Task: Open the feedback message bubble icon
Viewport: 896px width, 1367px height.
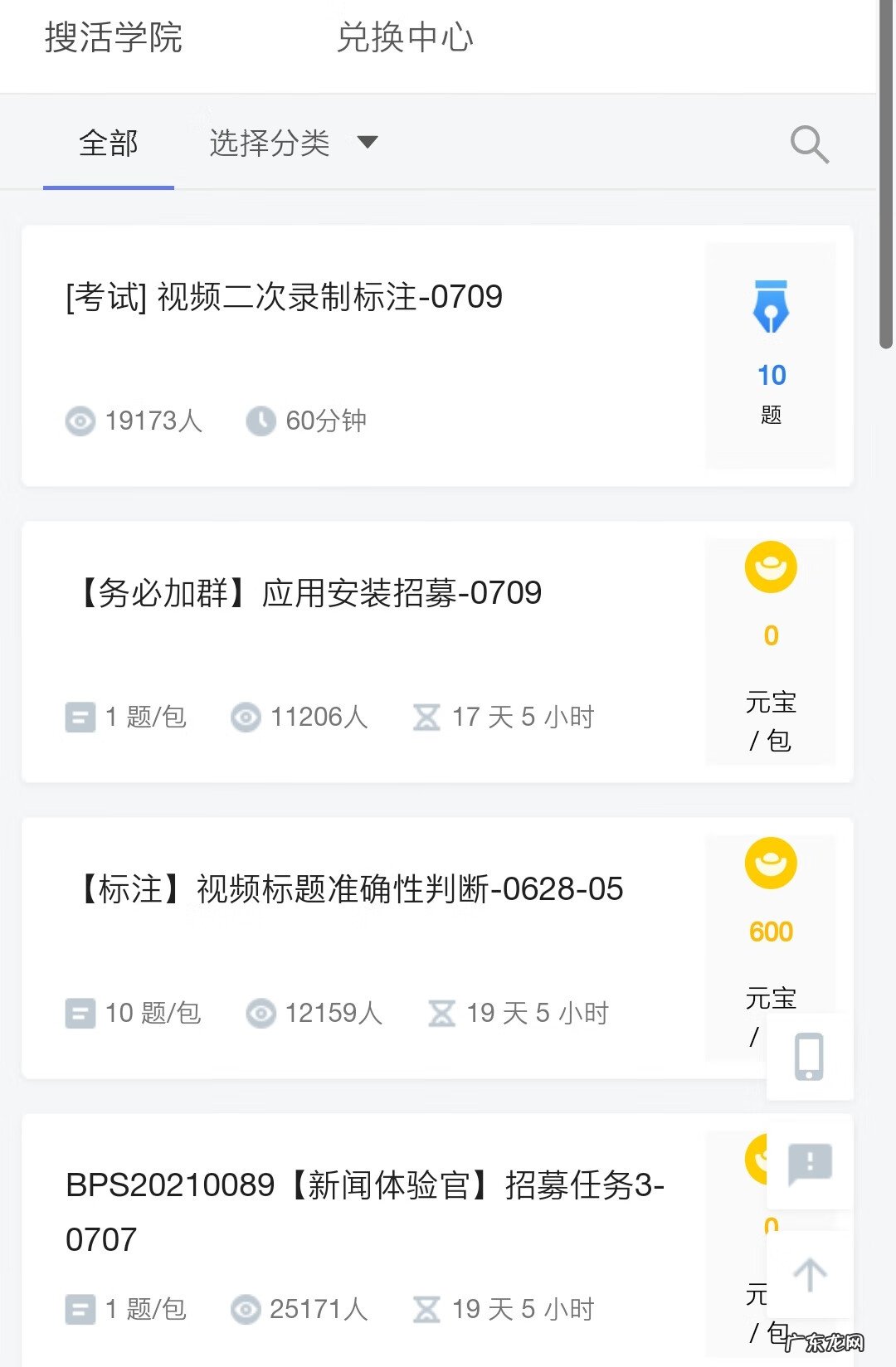Action: click(809, 1165)
